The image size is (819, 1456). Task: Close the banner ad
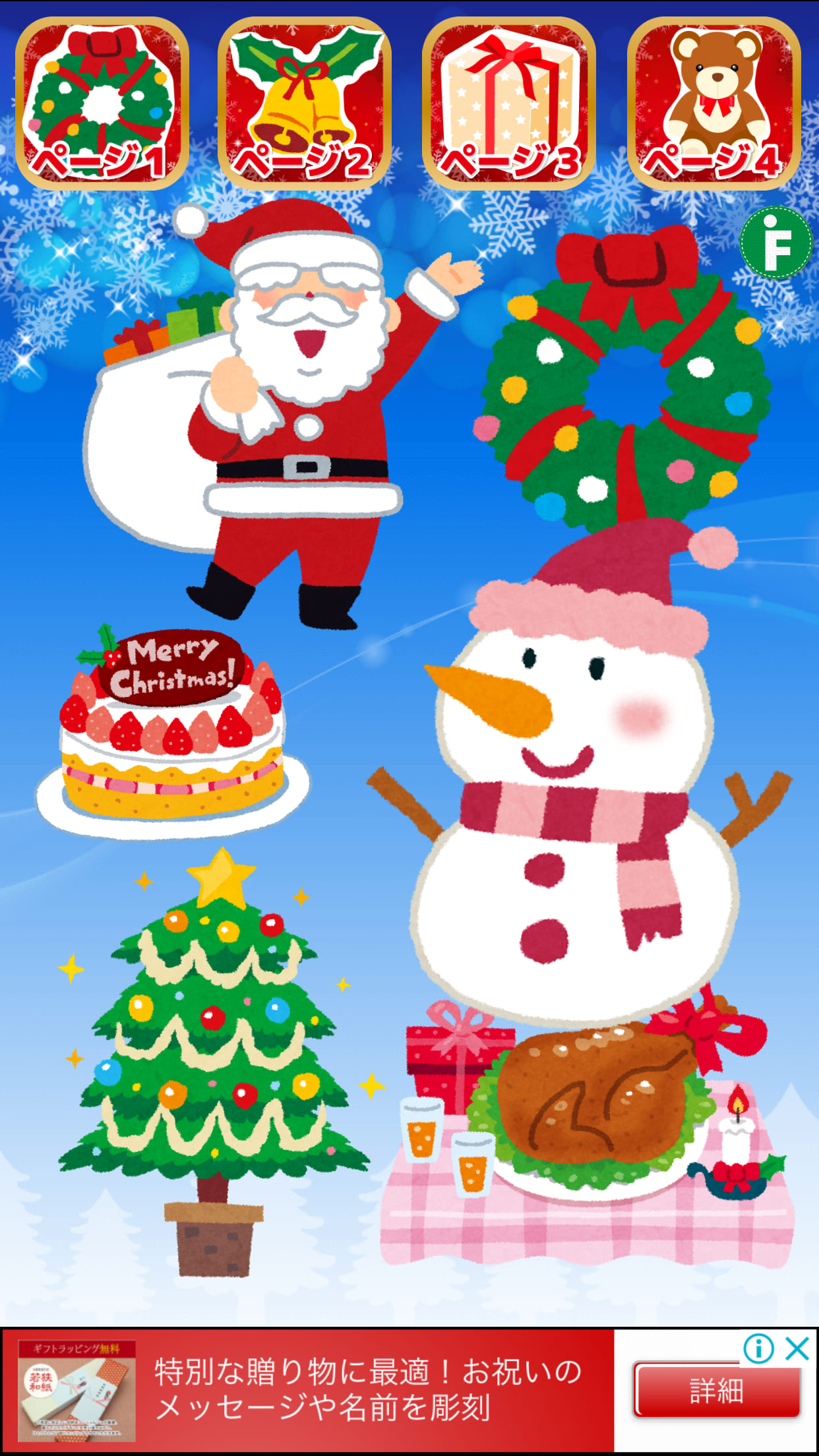tap(798, 1349)
